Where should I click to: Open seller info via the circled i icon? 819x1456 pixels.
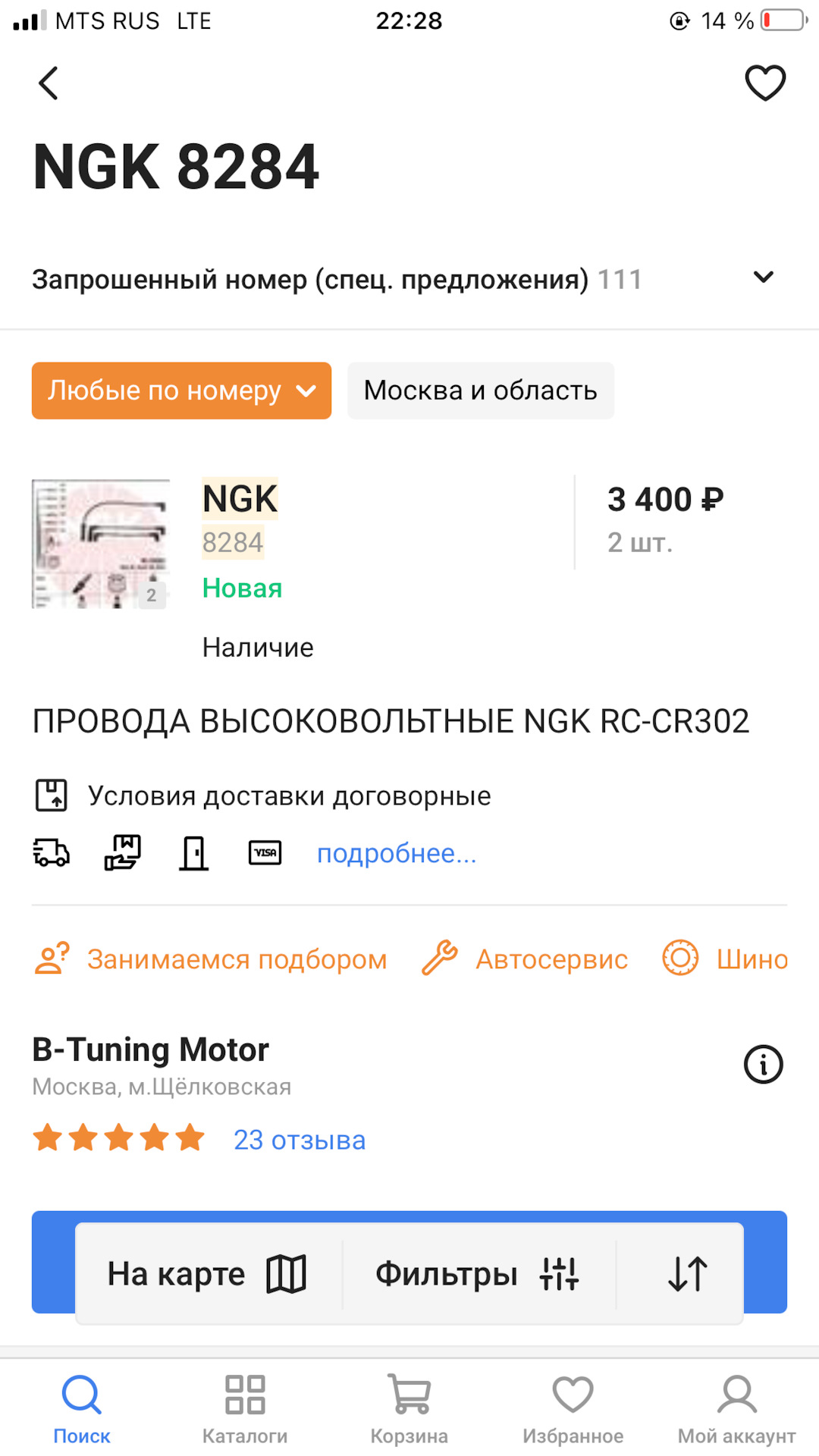pos(763,1065)
